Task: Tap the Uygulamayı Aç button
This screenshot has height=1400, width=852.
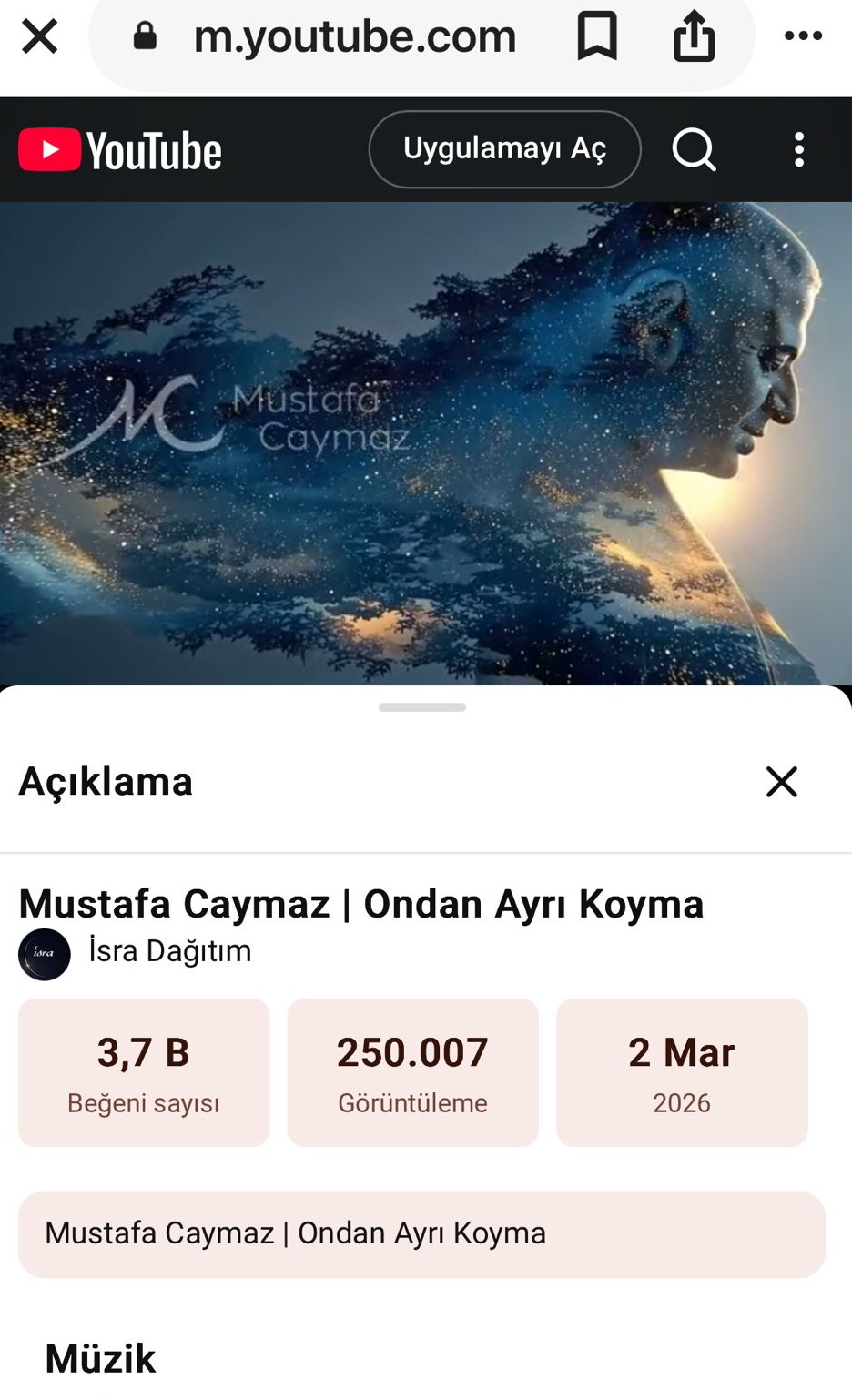Action: pyautogui.click(x=504, y=149)
